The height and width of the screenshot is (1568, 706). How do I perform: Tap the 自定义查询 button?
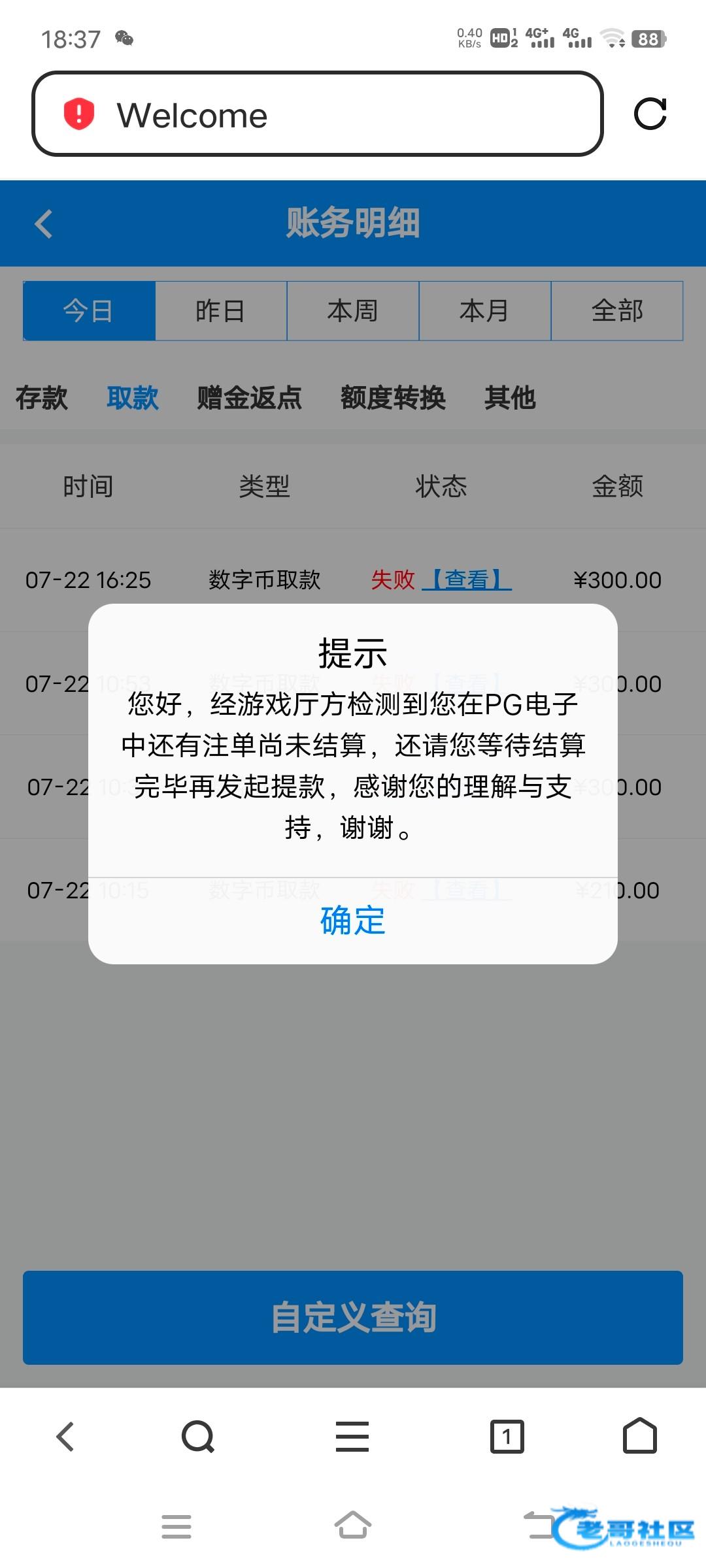[353, 1318]
